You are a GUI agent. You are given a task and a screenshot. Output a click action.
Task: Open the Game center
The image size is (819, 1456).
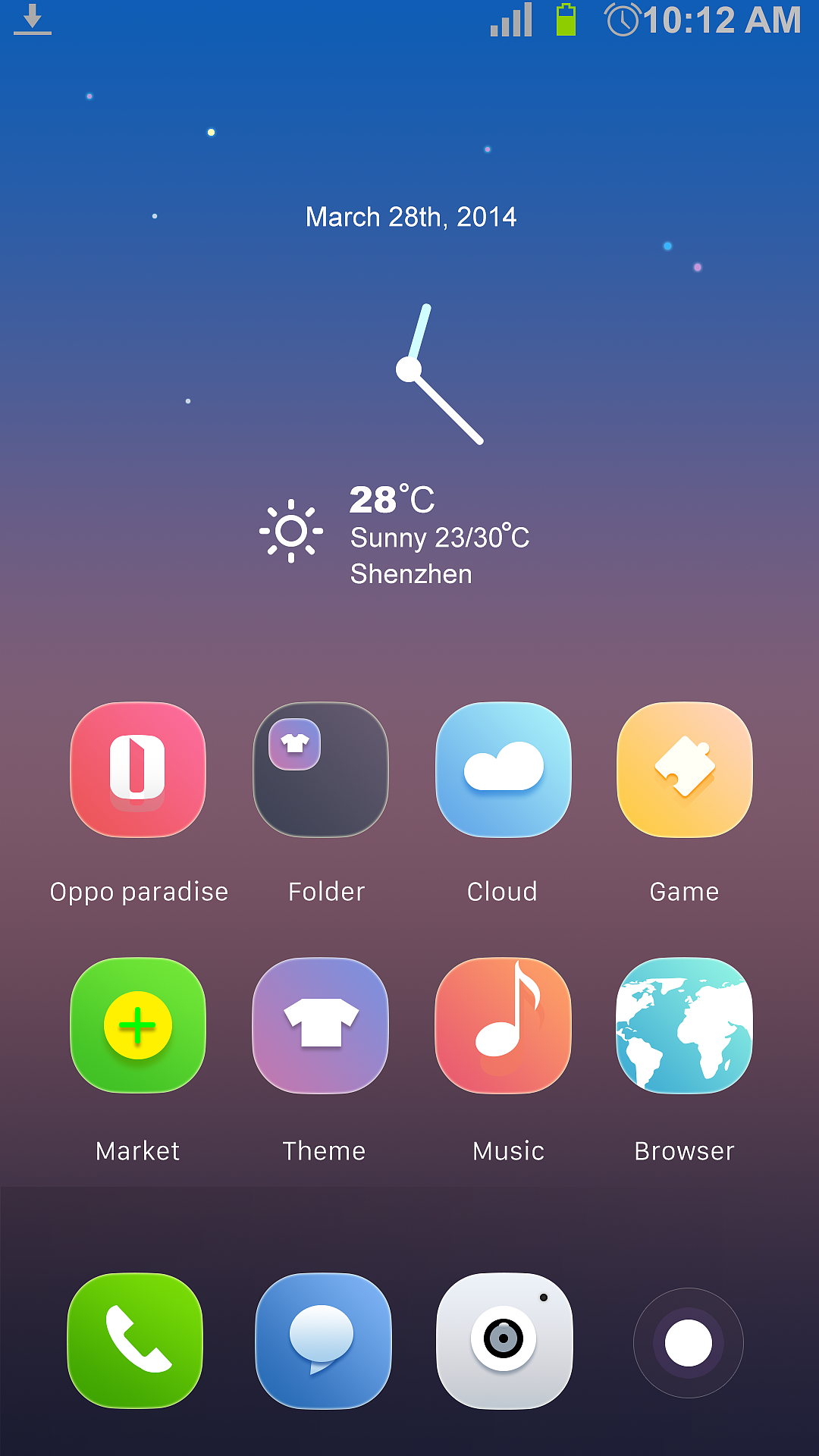684,770
